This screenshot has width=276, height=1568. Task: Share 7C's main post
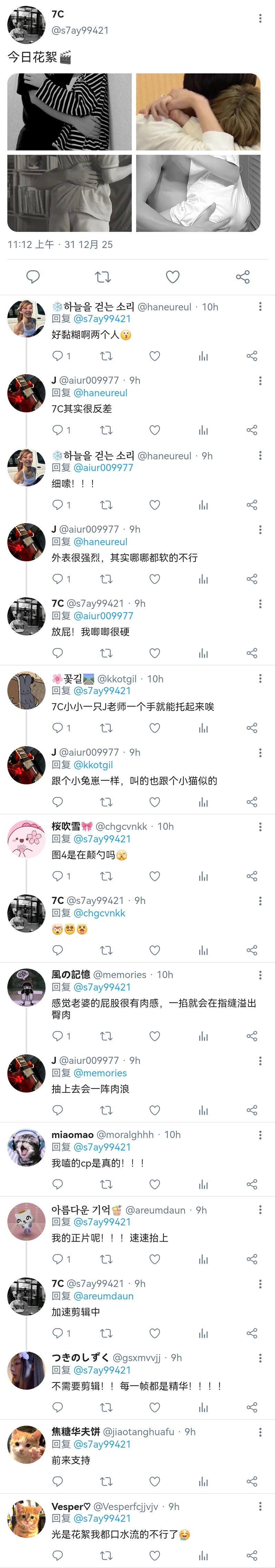click(243, 277)
